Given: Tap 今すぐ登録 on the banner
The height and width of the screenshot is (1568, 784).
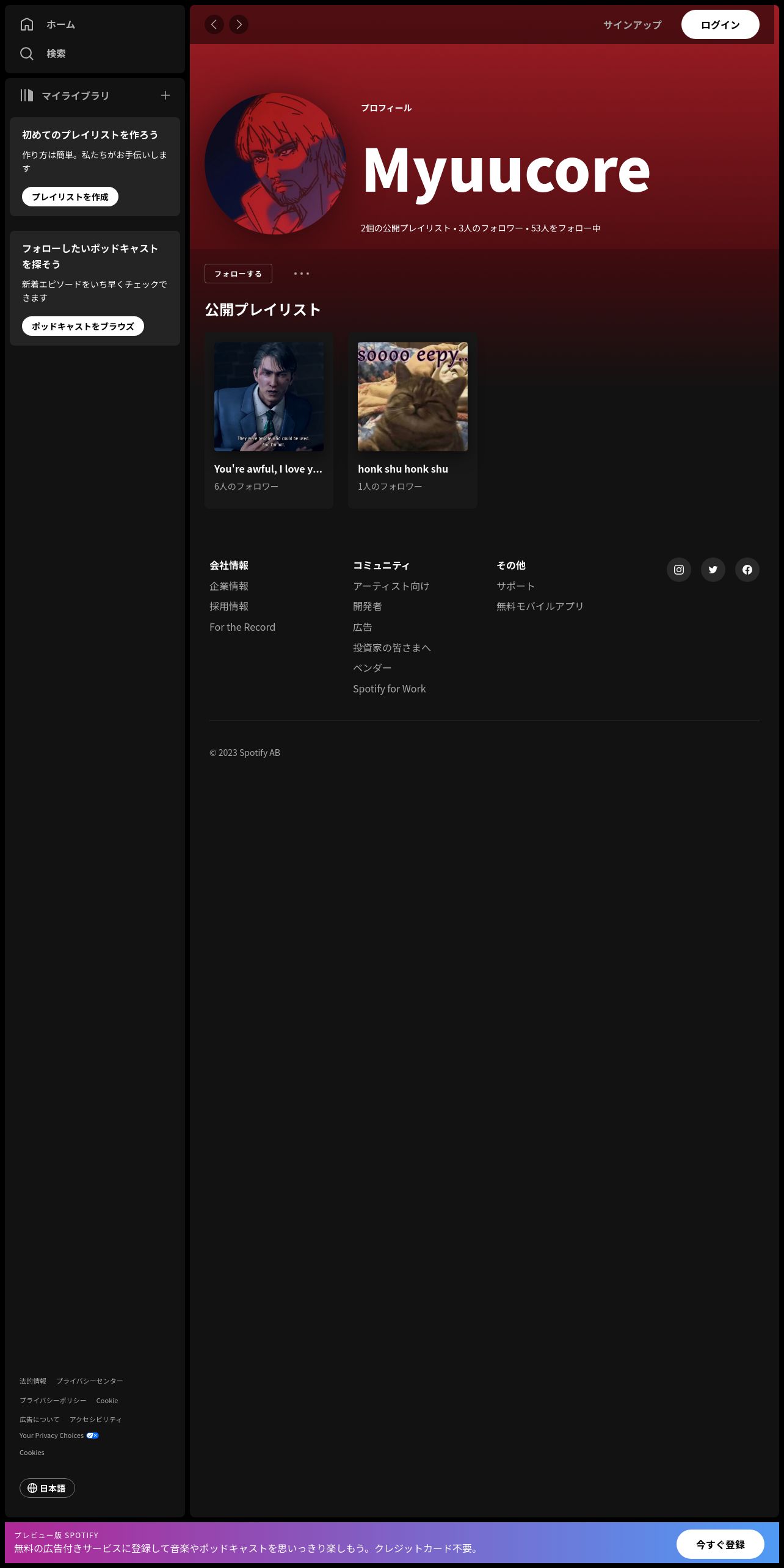Looking at the screenshot, I should tap(720, 1544).
